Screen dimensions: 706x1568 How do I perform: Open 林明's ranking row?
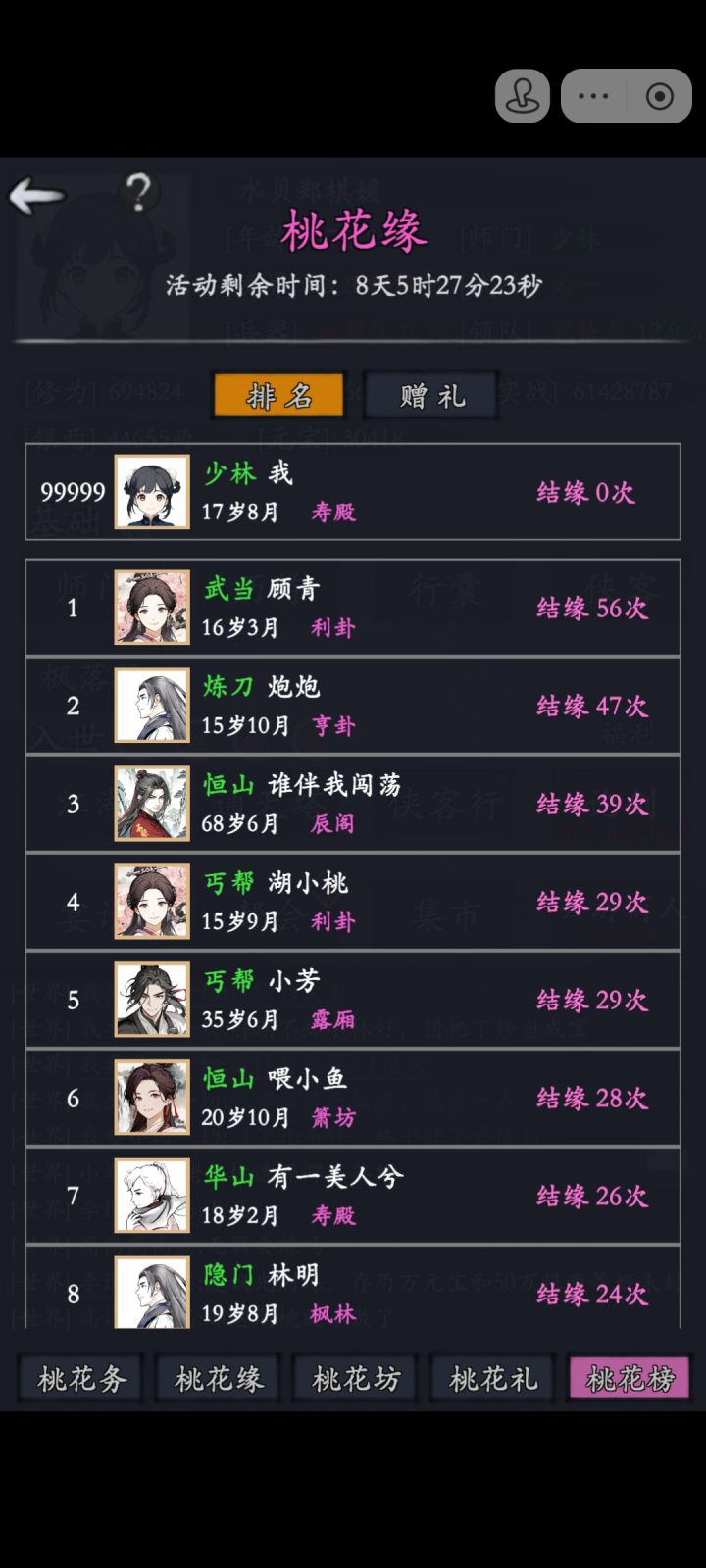353,1293
